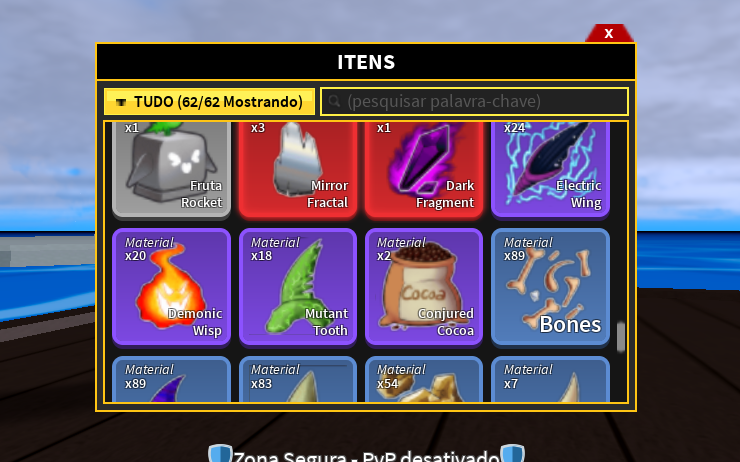740x462 pixels.
Task: Select the material tile showing x54
Action: coord(424,381)
